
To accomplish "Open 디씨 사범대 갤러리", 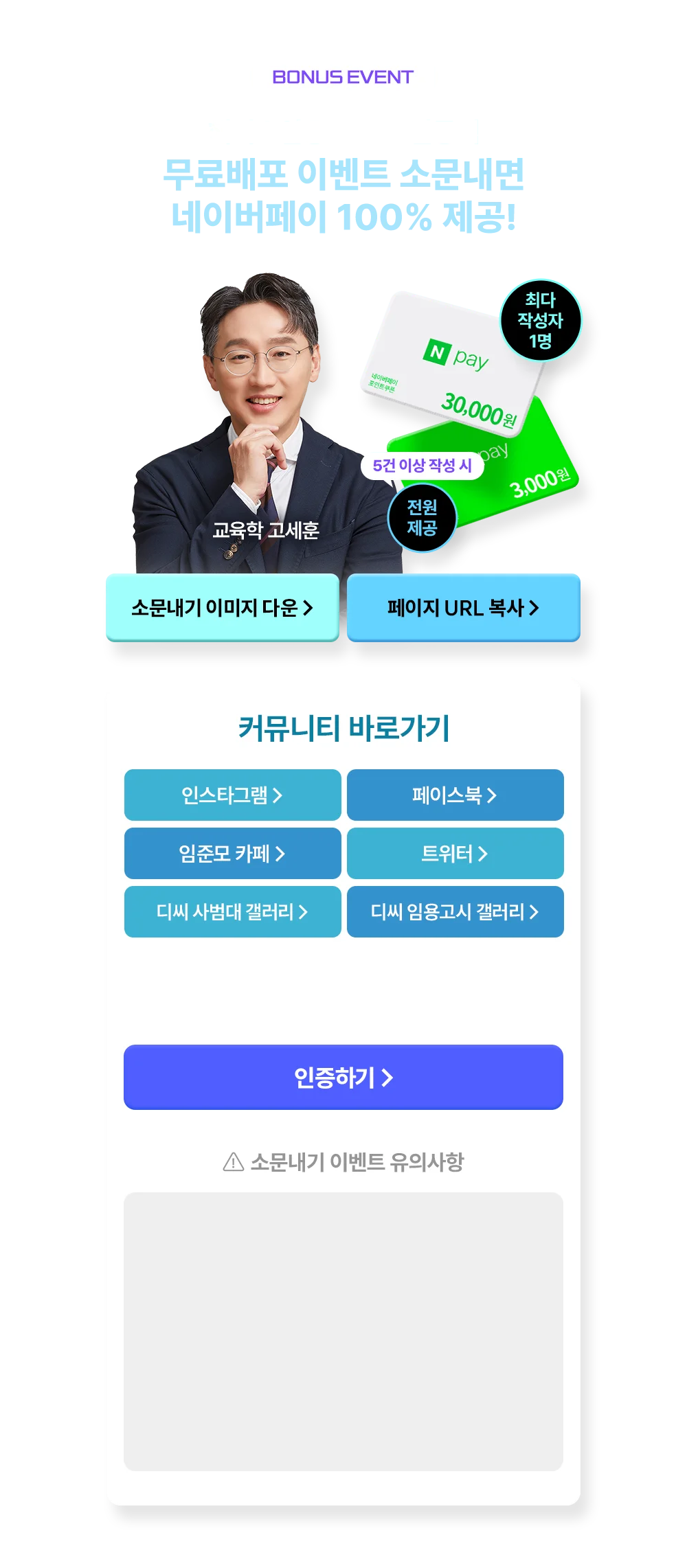I will pos(232,911).
